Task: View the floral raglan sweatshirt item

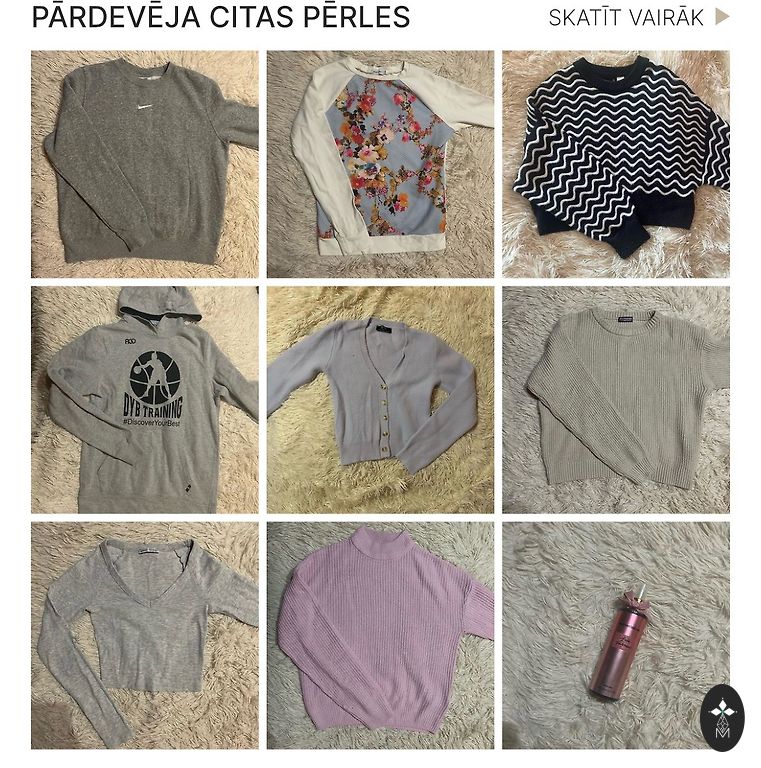Action: [x=380, y=164]
